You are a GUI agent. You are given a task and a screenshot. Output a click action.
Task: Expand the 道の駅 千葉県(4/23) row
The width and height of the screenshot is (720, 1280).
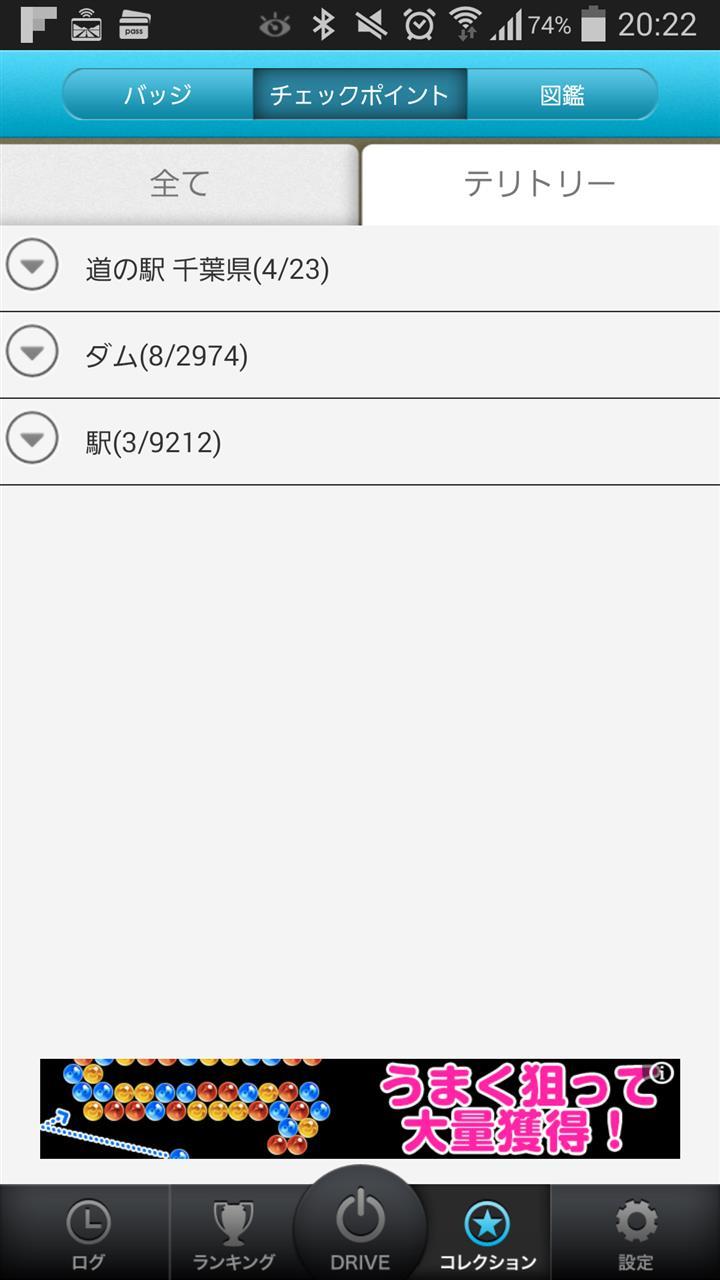point(360,268)
